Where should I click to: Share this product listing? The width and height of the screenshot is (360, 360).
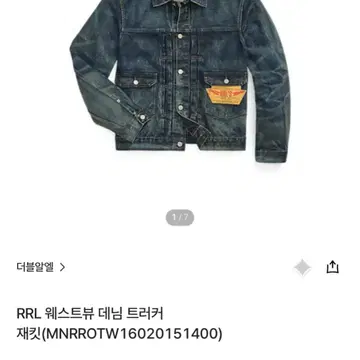click(332, 267)
